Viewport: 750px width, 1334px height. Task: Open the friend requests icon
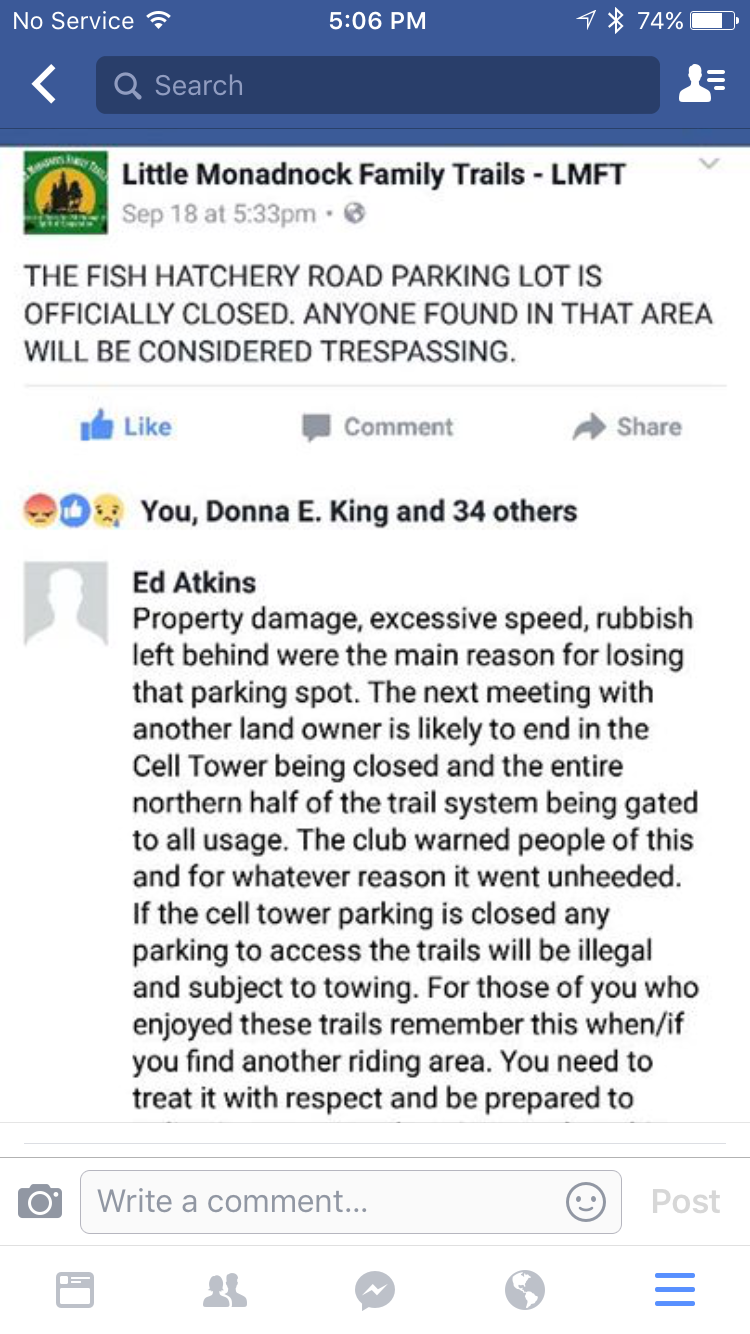click(702, 85)
